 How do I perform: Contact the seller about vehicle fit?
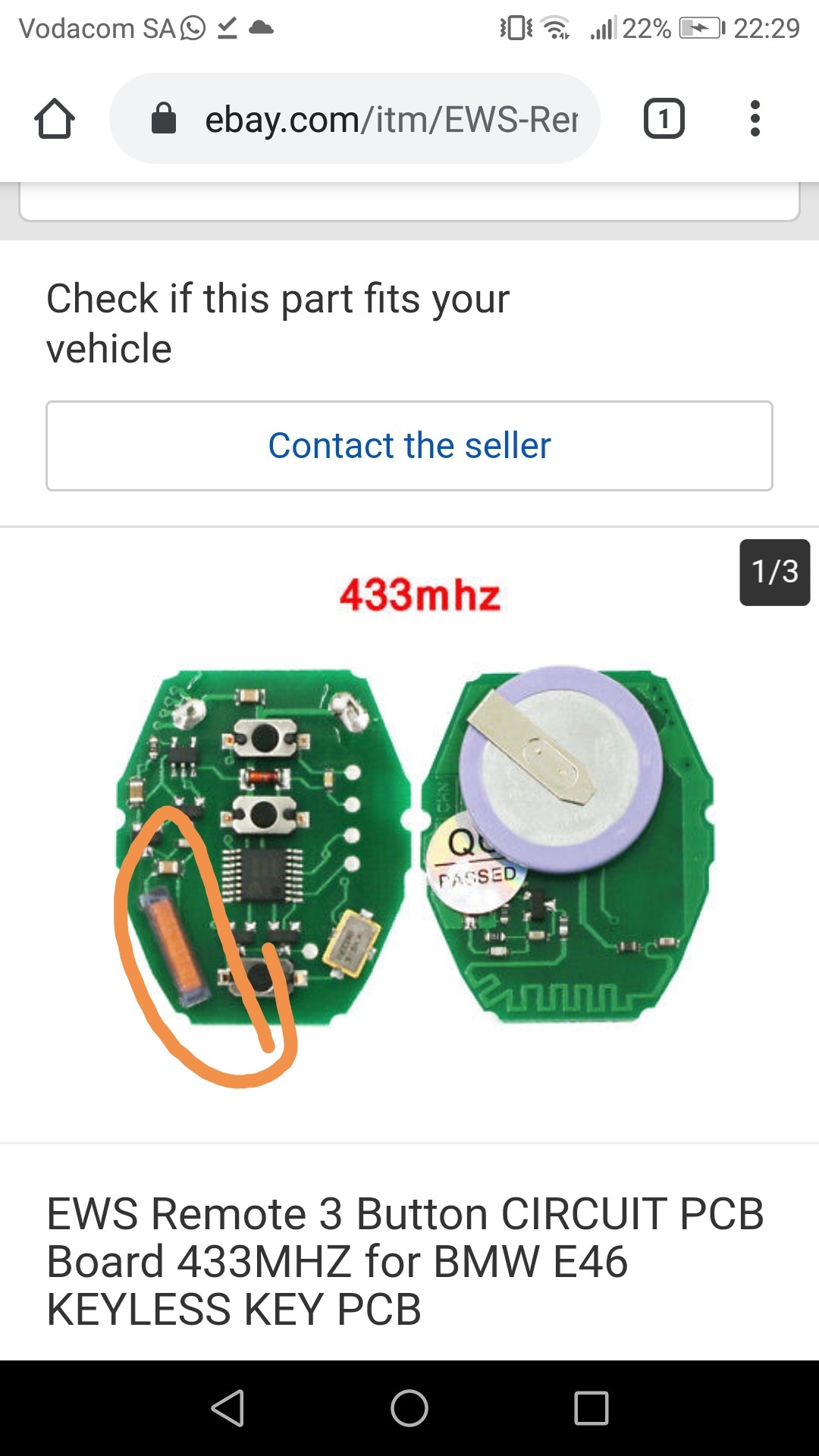409,446
